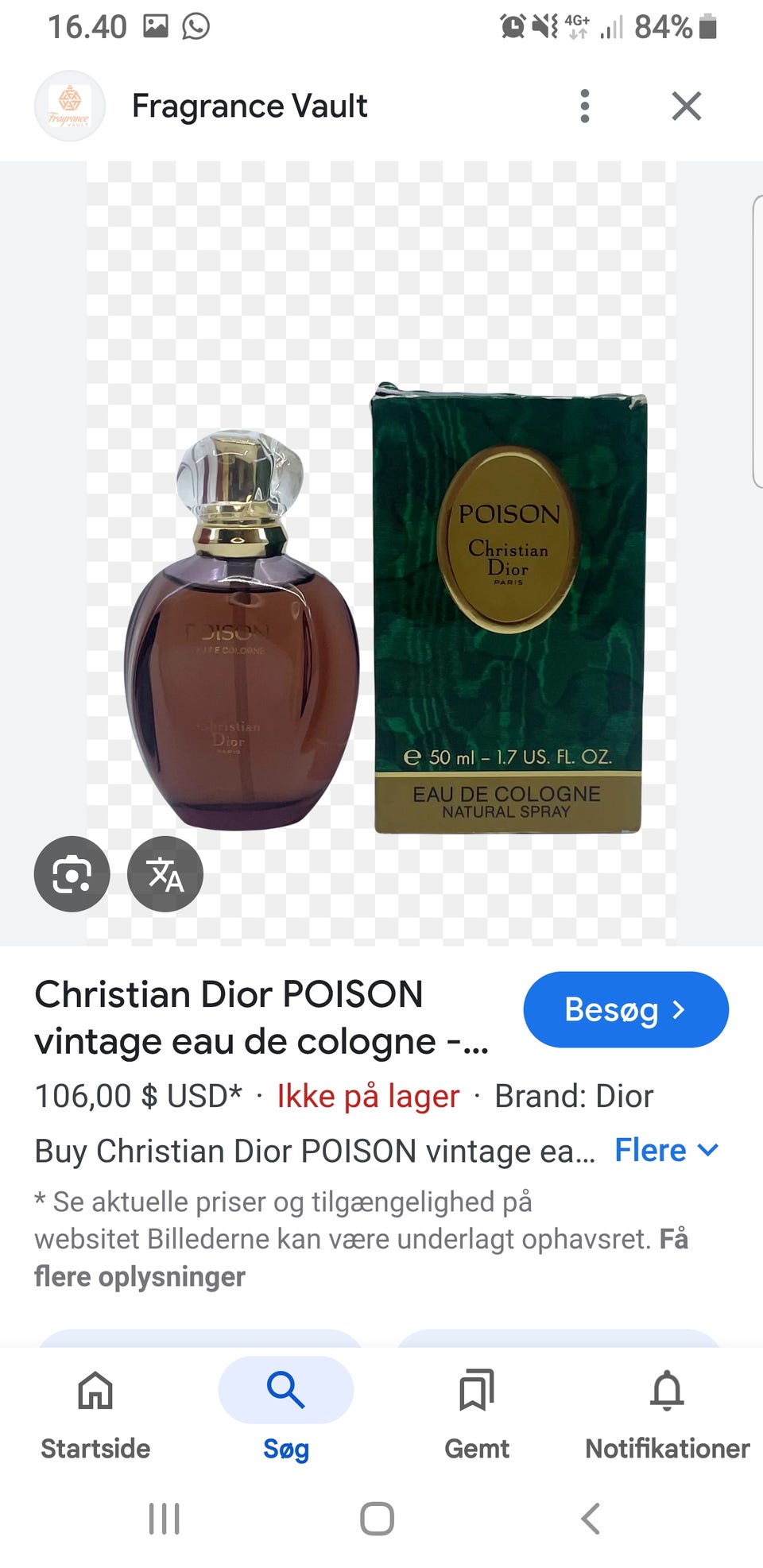This screenshot has height=1568, width=763.
Task: Go back with the system back button
Action: coord(591,1519)
